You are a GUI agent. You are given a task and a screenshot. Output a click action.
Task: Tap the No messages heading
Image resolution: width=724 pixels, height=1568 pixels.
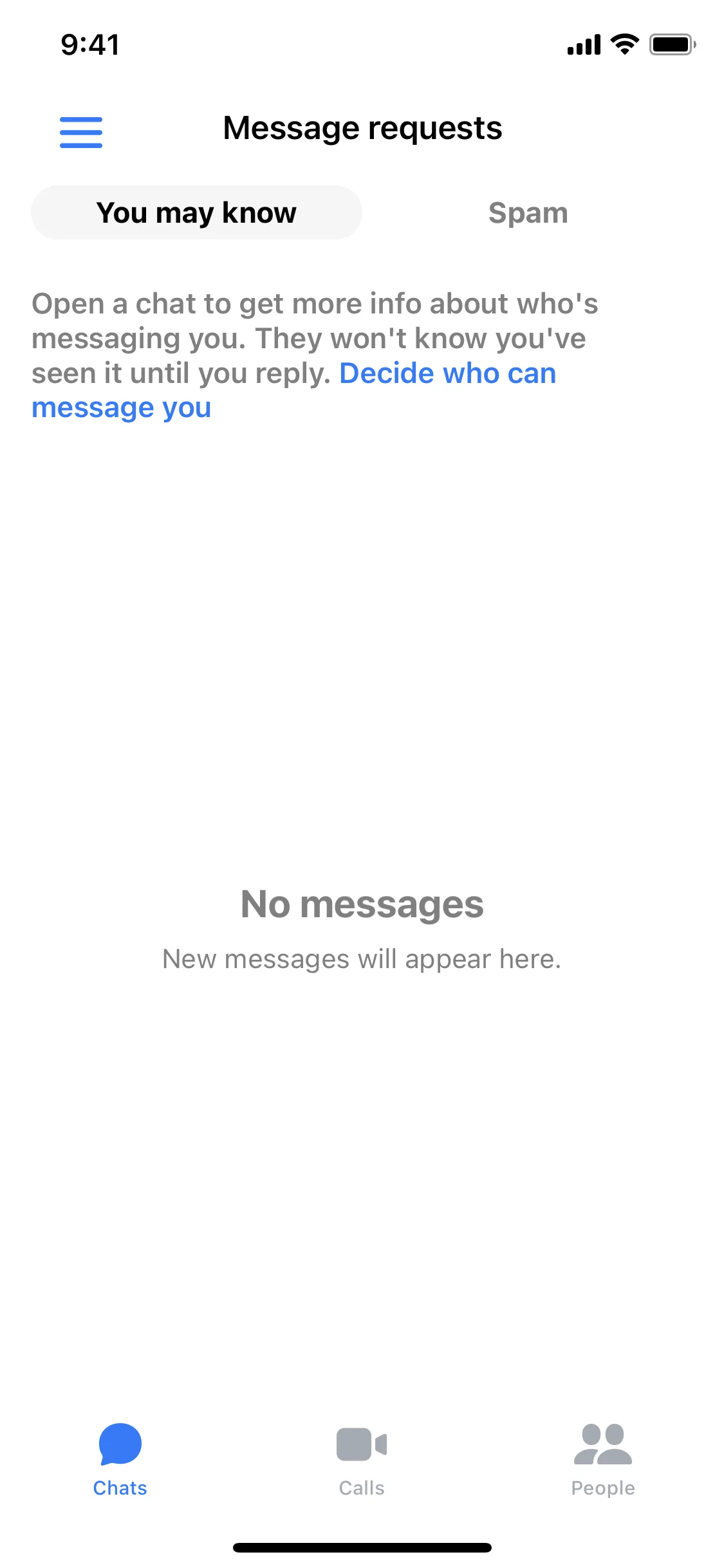361,904
